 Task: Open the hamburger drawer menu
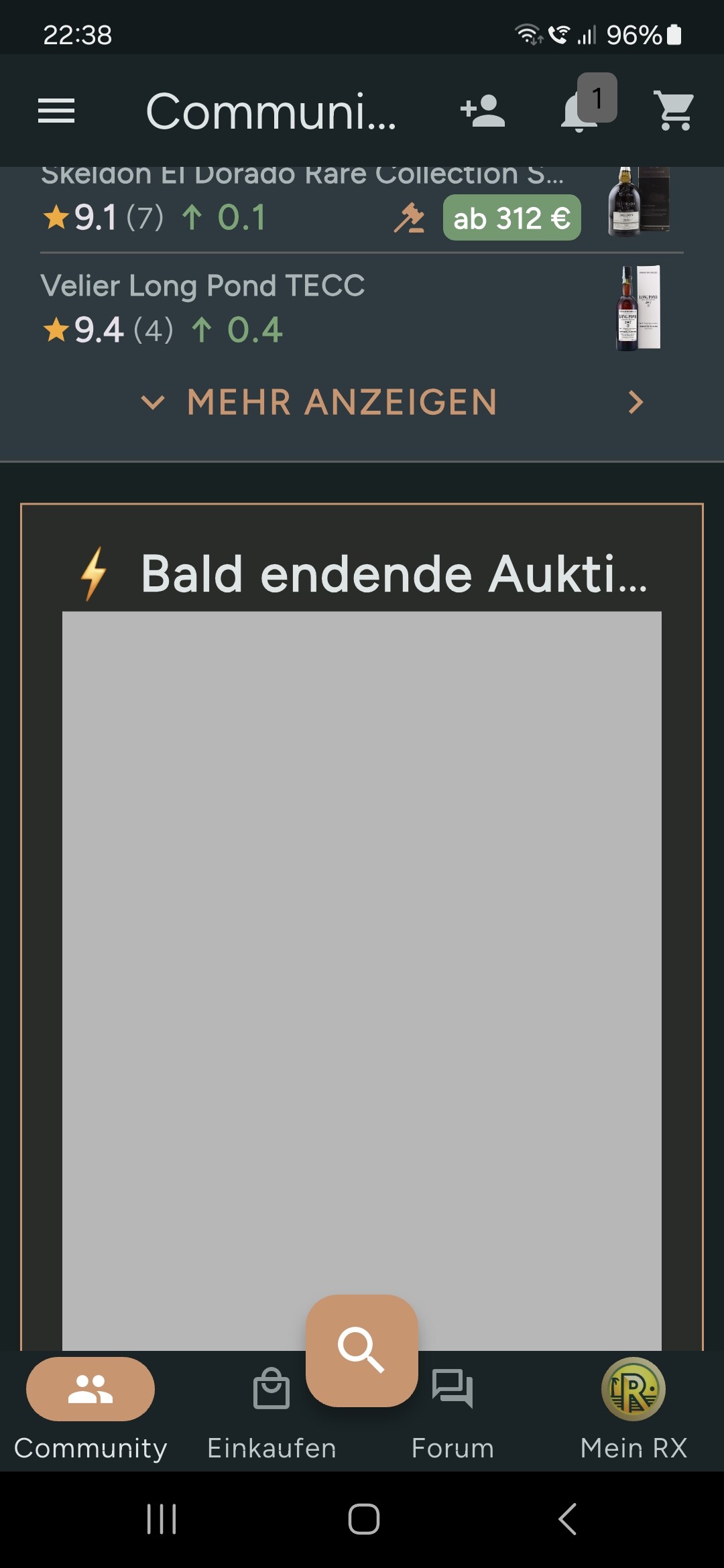coord(56,111)
